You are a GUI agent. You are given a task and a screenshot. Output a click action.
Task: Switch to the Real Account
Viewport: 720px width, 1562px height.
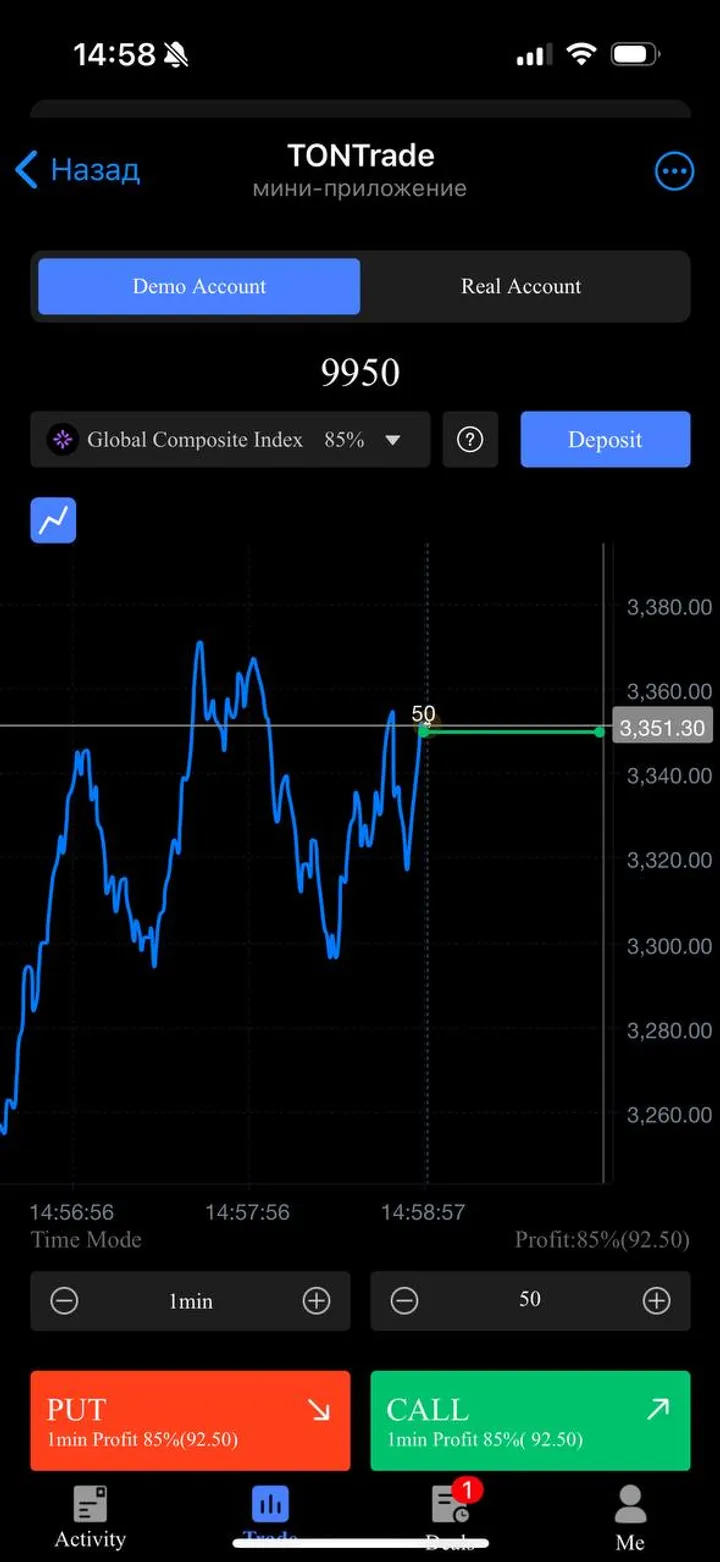coord(521,286)
